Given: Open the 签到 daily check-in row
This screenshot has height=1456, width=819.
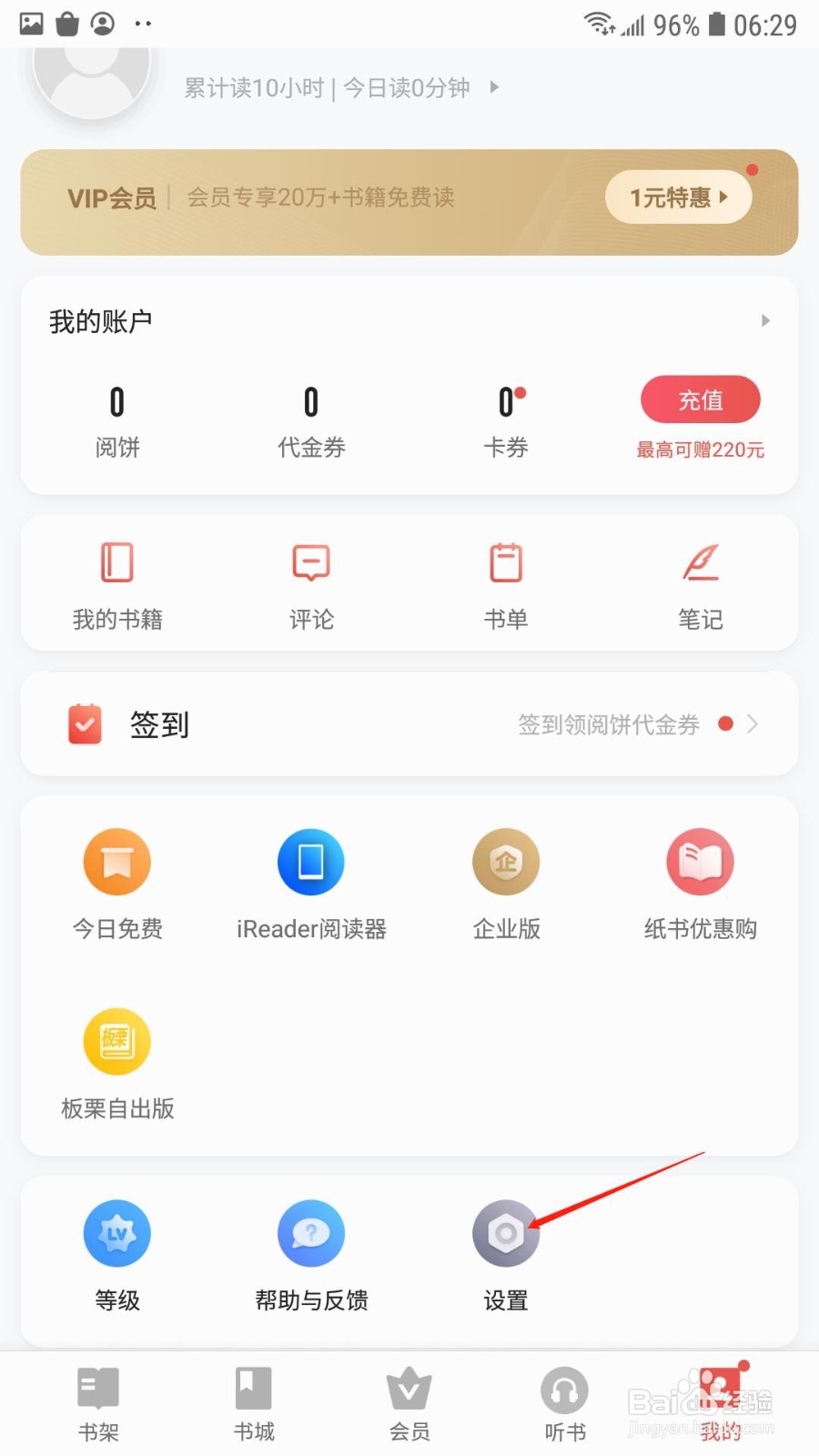Looking at the screenshot, I should click(409, 724).
